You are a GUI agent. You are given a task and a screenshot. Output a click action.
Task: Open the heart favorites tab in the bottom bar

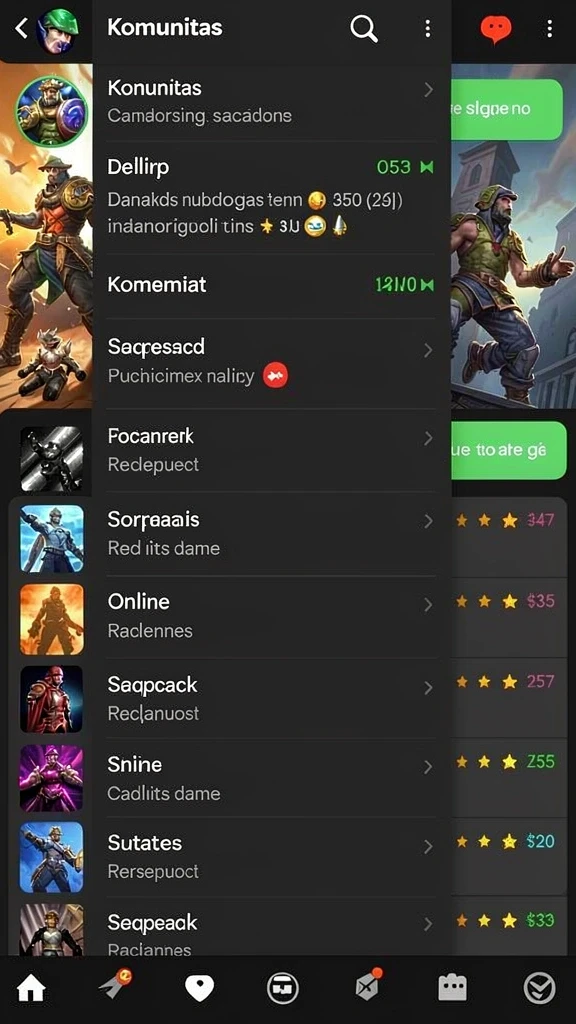(x=199, y=987)
